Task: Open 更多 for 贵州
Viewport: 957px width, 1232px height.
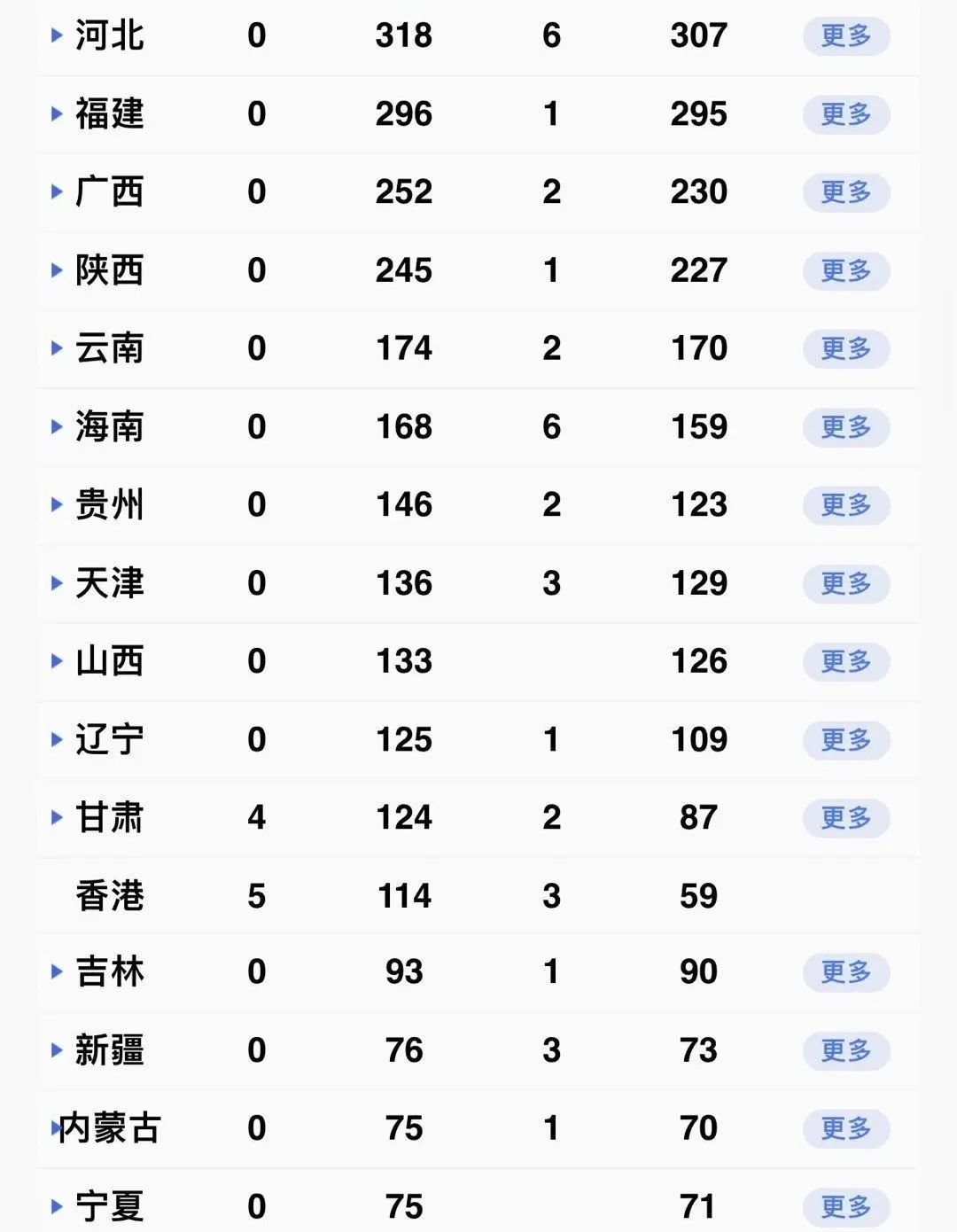Action: pyautogui.click(x=845, y=505)
